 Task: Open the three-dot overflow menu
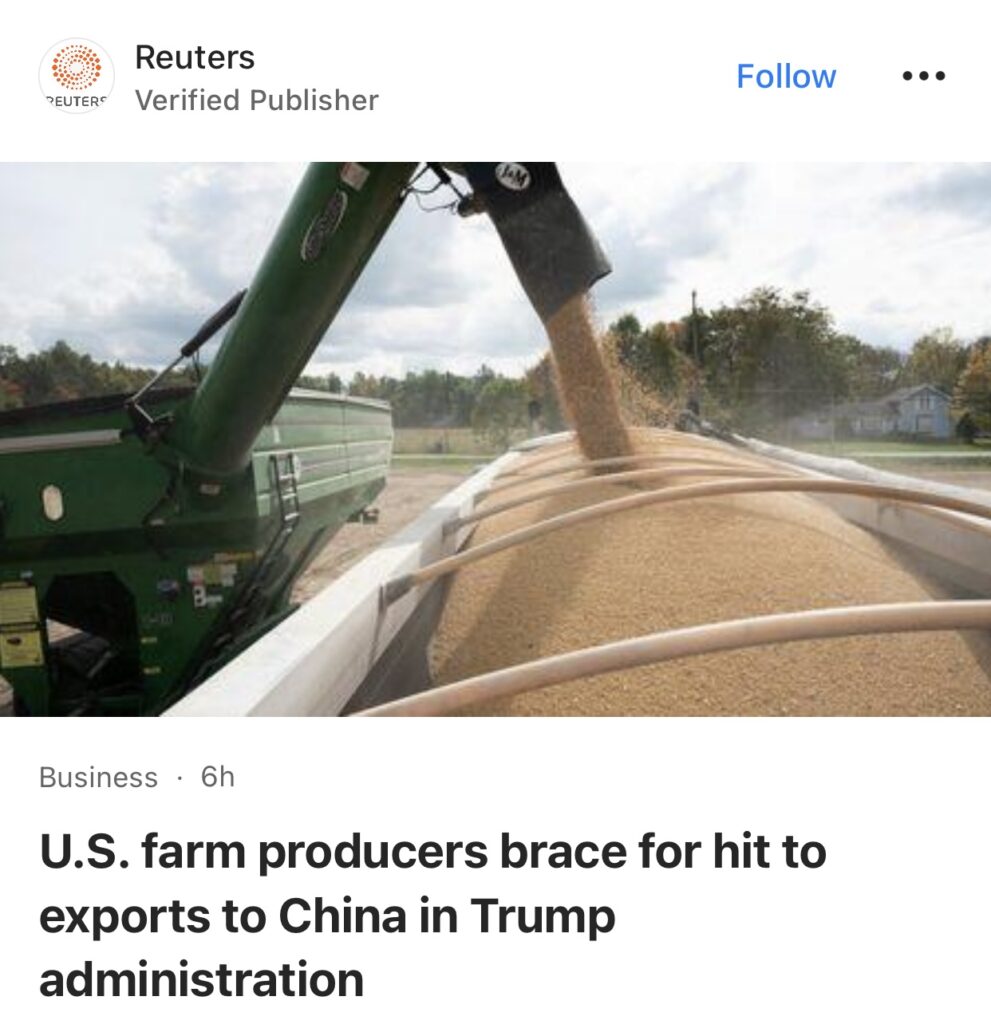(923, 76)
